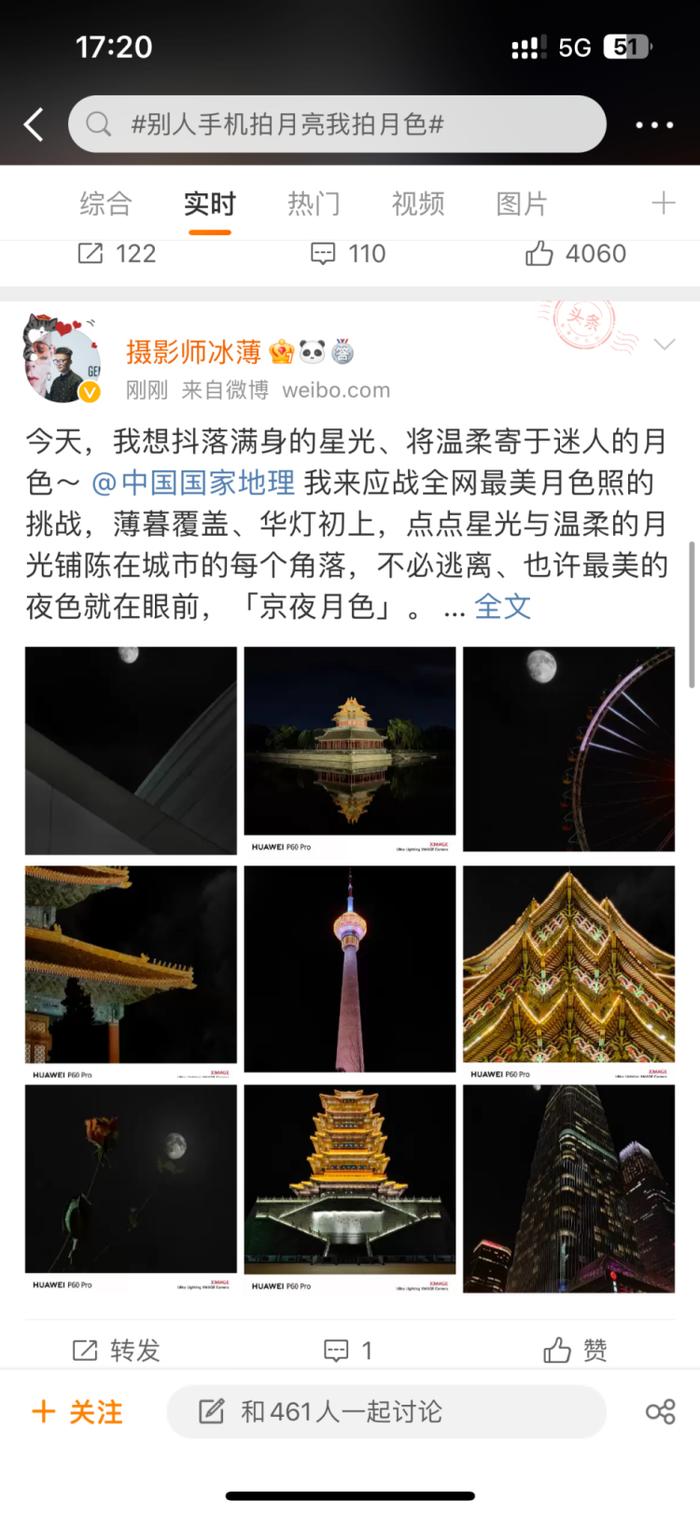Switch to the 综合 tab
Image resolution: width=700 pixels, height=1515 pixels.
coord(105,204)
